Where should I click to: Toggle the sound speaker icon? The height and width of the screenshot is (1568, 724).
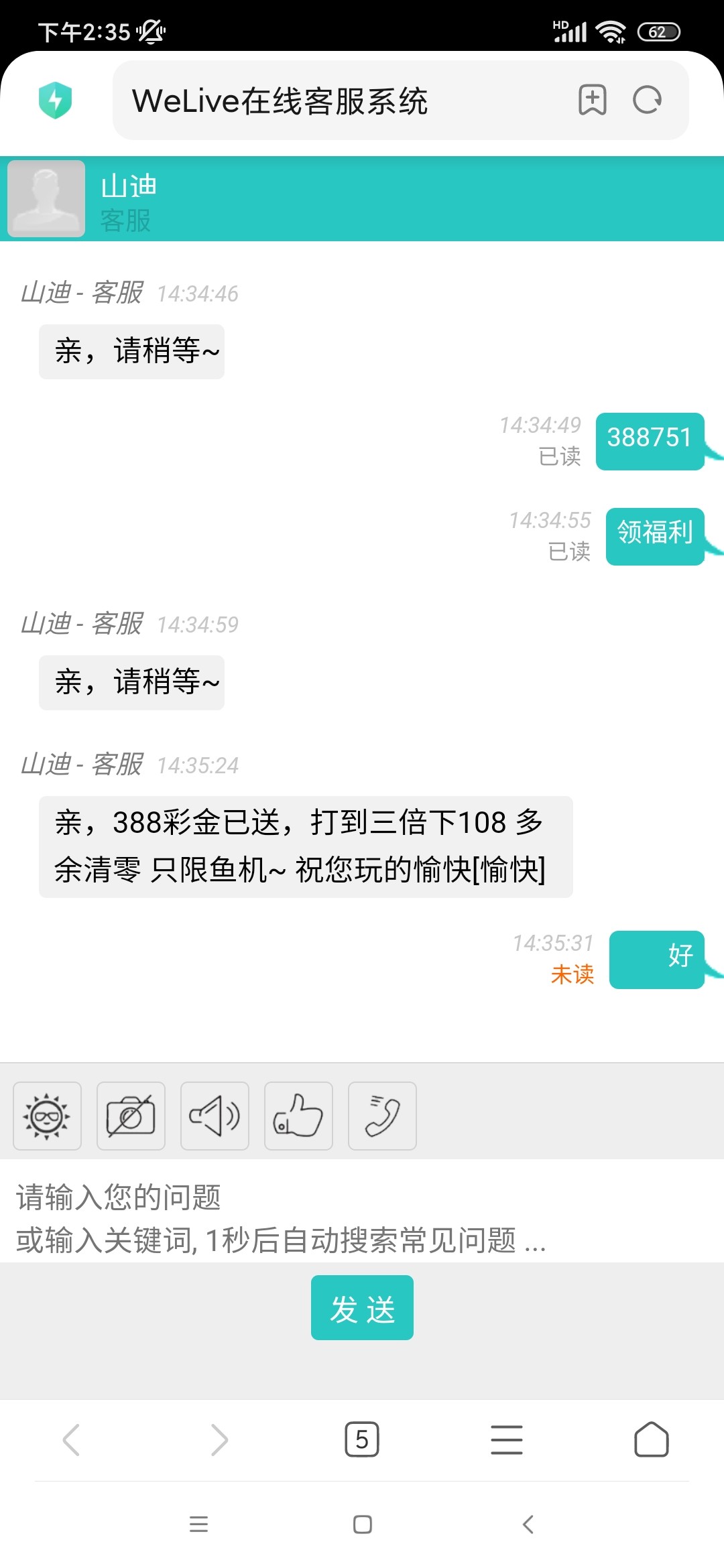click(x=215, y=1116)
